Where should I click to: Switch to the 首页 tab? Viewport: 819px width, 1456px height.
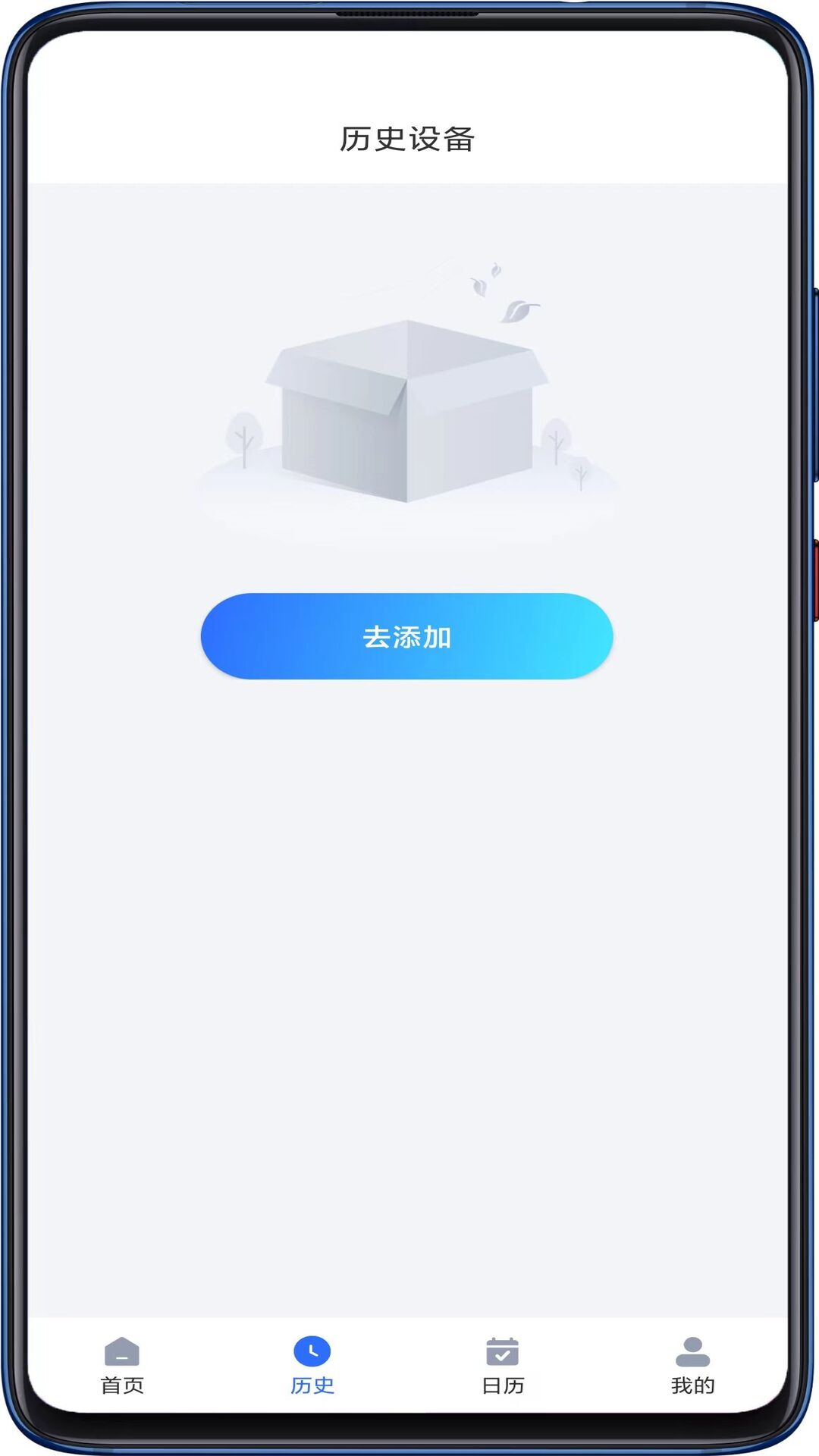pyautogui.click(x=122, y=1366)
